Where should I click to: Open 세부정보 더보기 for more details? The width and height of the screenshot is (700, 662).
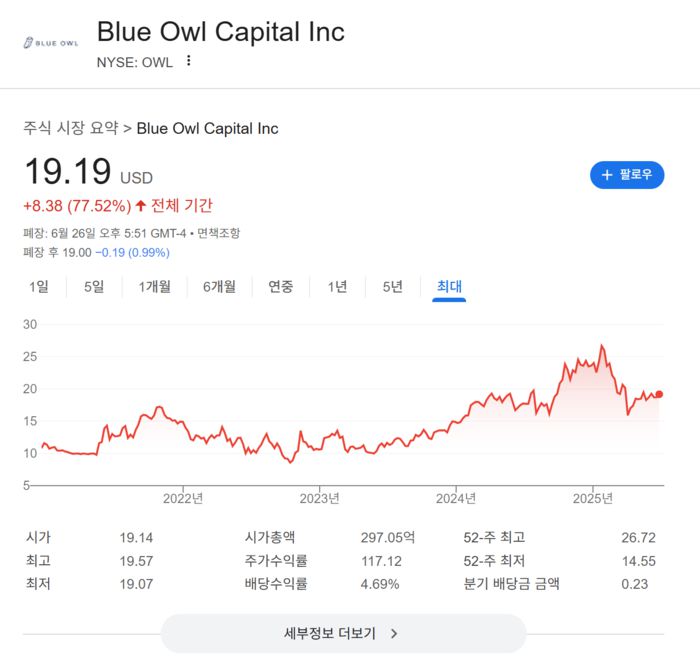pyautogui.click(x=343, y=633)
